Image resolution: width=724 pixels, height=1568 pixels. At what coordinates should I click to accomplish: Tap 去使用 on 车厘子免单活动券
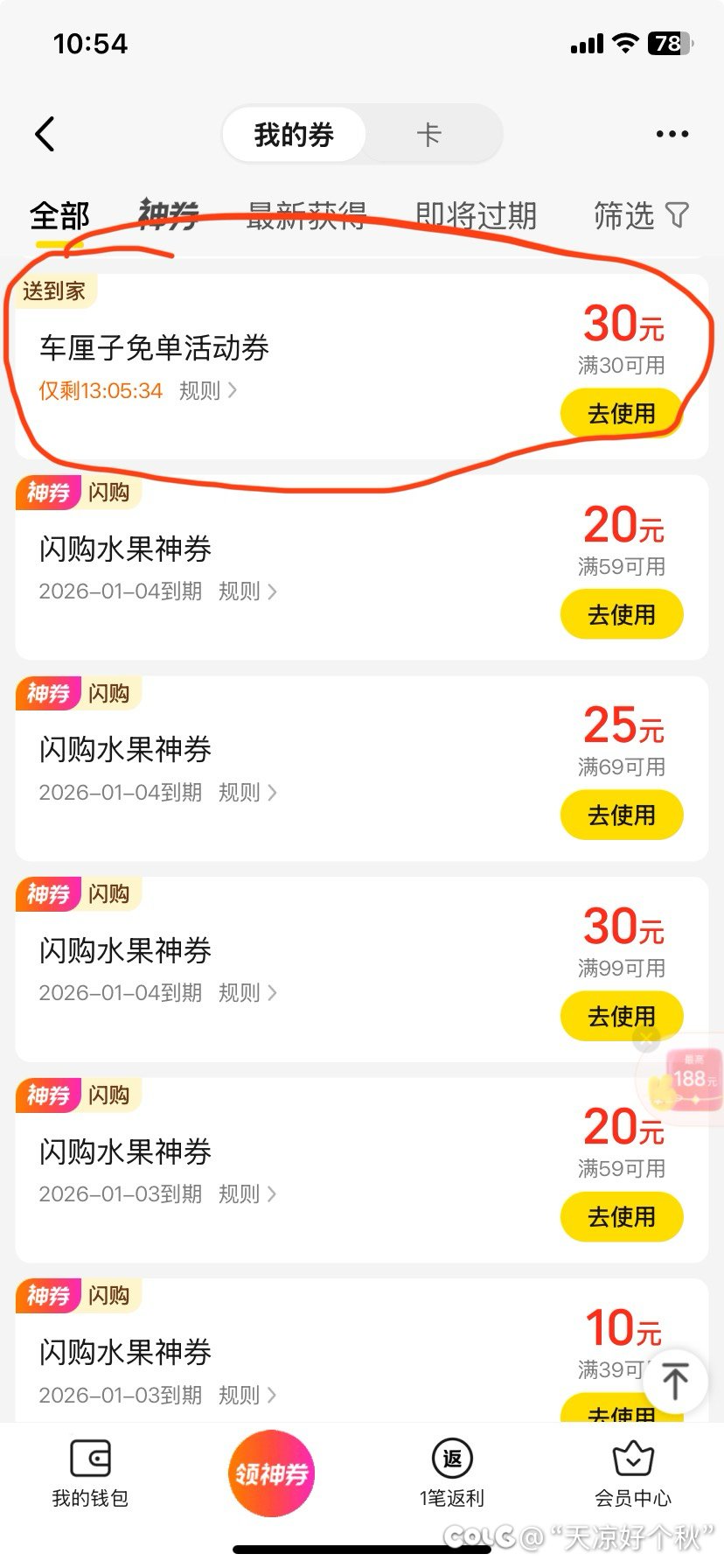[621, 412]
